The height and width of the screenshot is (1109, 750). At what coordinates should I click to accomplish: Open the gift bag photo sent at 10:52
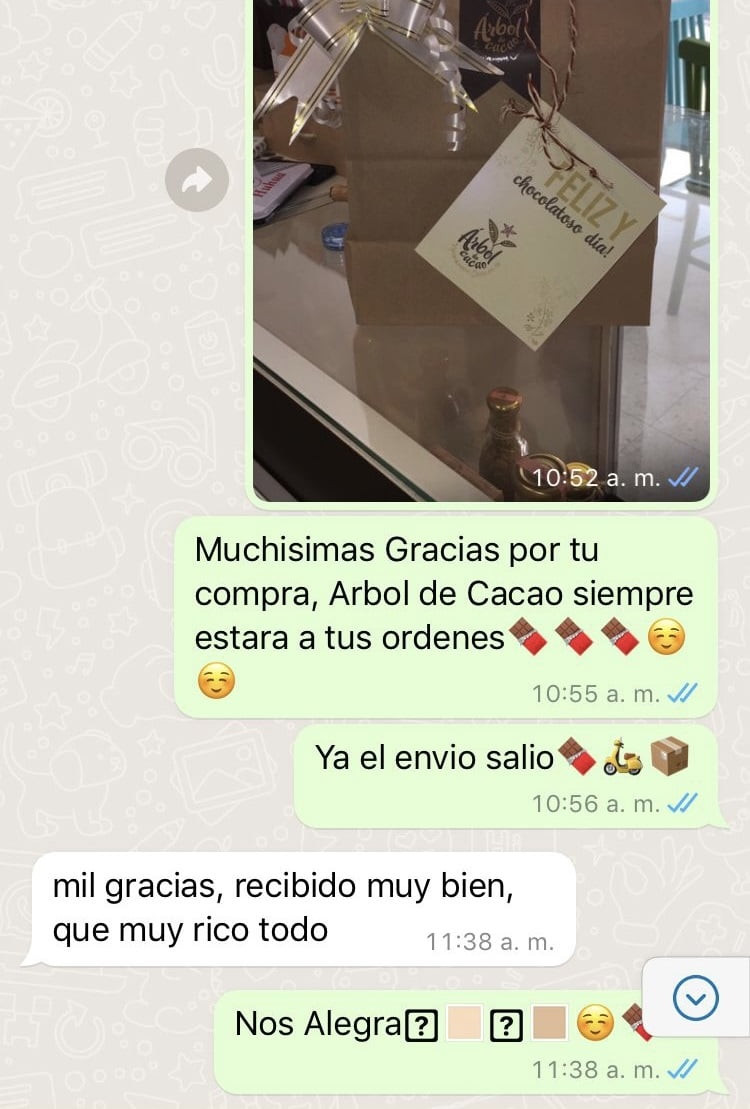tap(480, 250)
